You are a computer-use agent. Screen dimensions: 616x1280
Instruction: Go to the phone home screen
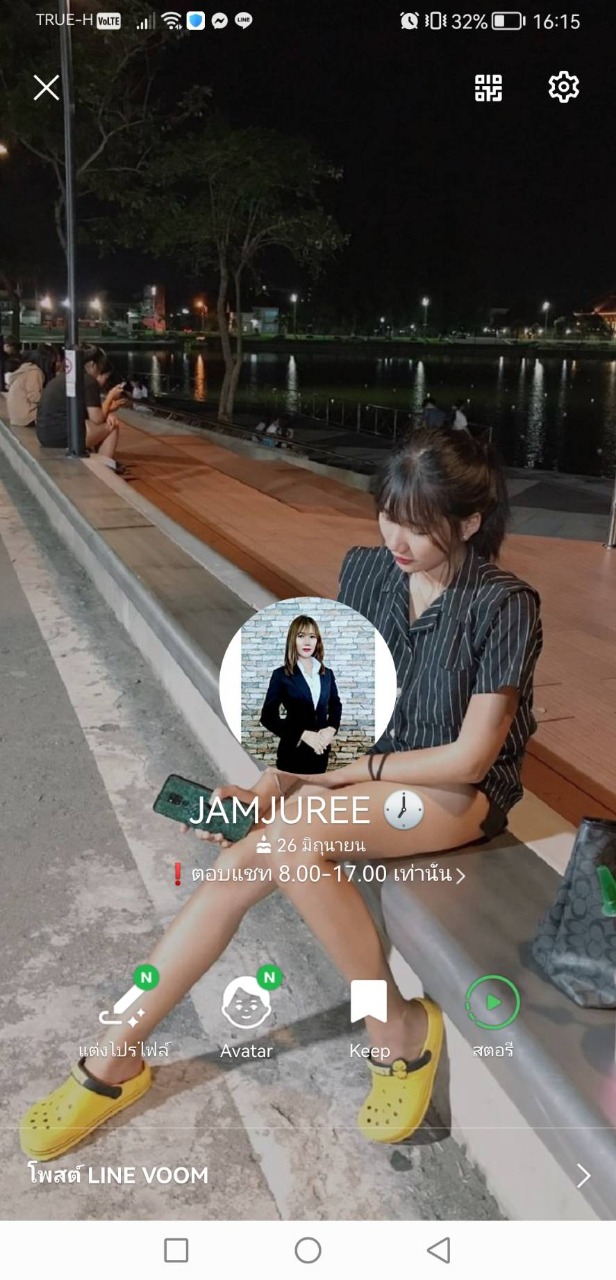308,1250
